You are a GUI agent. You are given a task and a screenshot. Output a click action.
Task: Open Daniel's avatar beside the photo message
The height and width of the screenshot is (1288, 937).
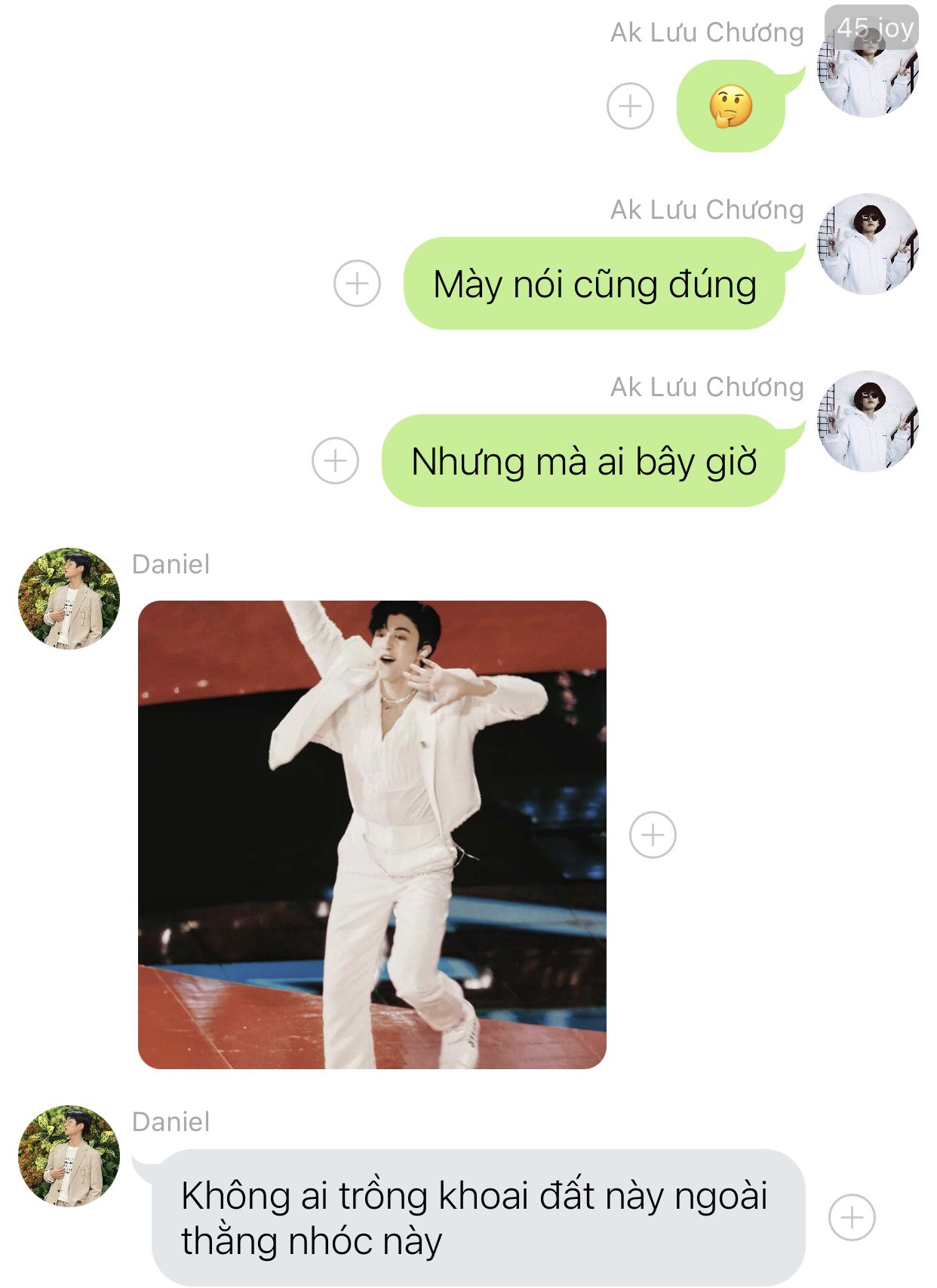(x=69, y=598)
